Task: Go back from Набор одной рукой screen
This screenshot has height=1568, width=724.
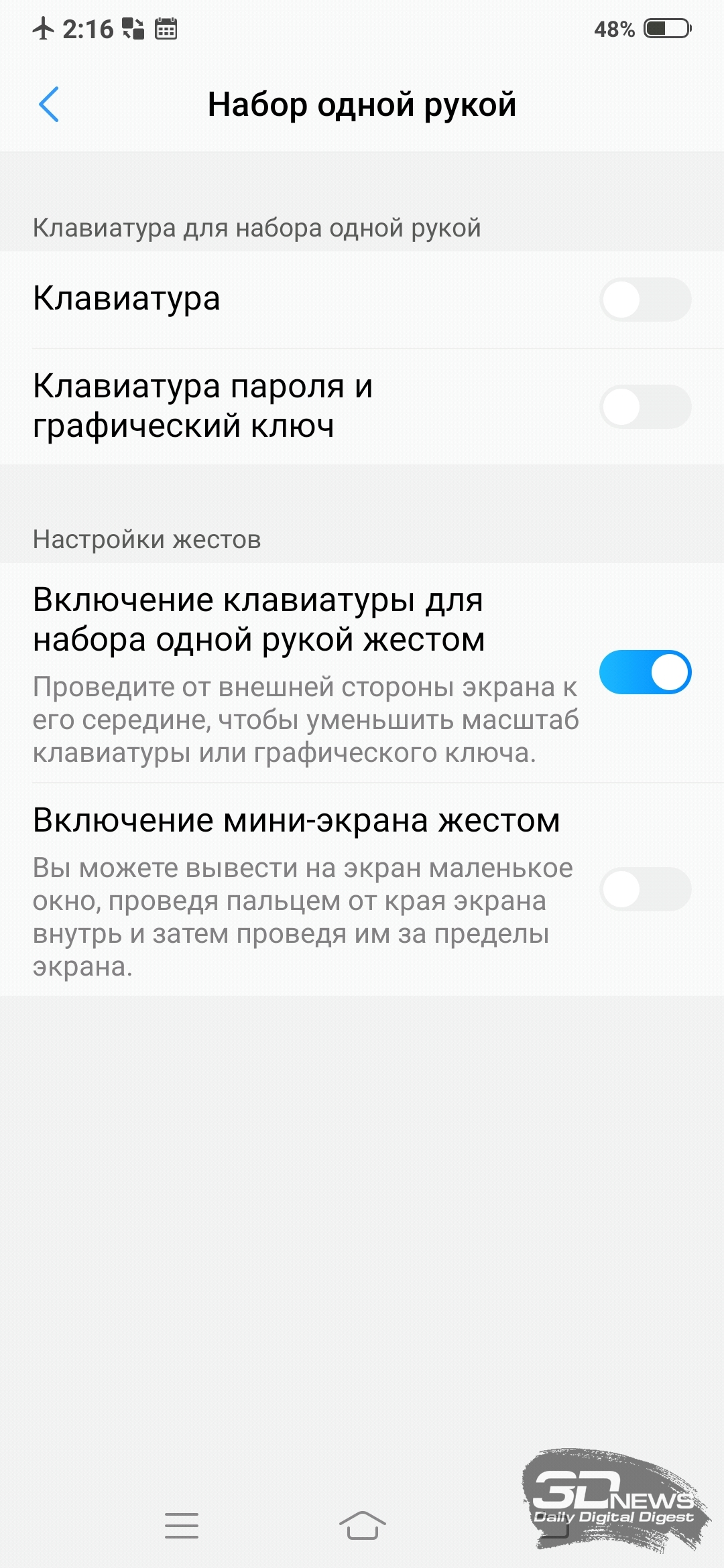Action: coord(49,105)
